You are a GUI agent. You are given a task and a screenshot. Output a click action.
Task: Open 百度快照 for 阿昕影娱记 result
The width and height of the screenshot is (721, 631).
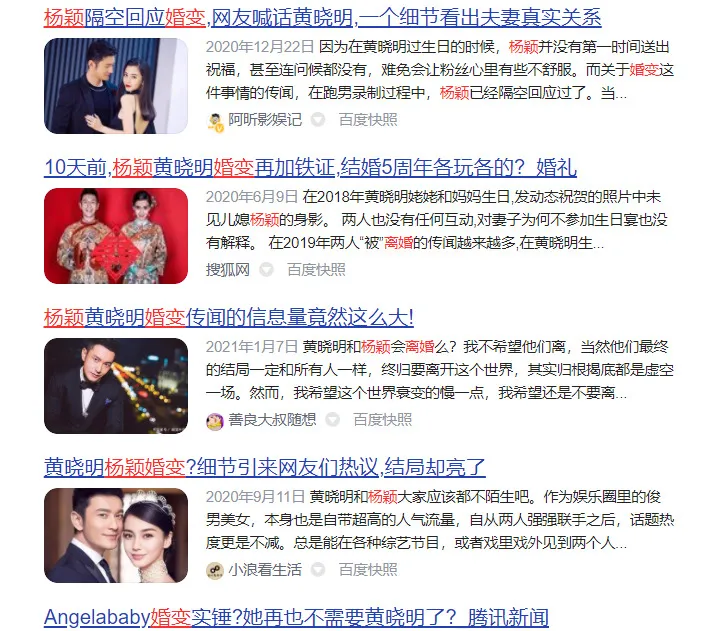(x=367, y=120)
